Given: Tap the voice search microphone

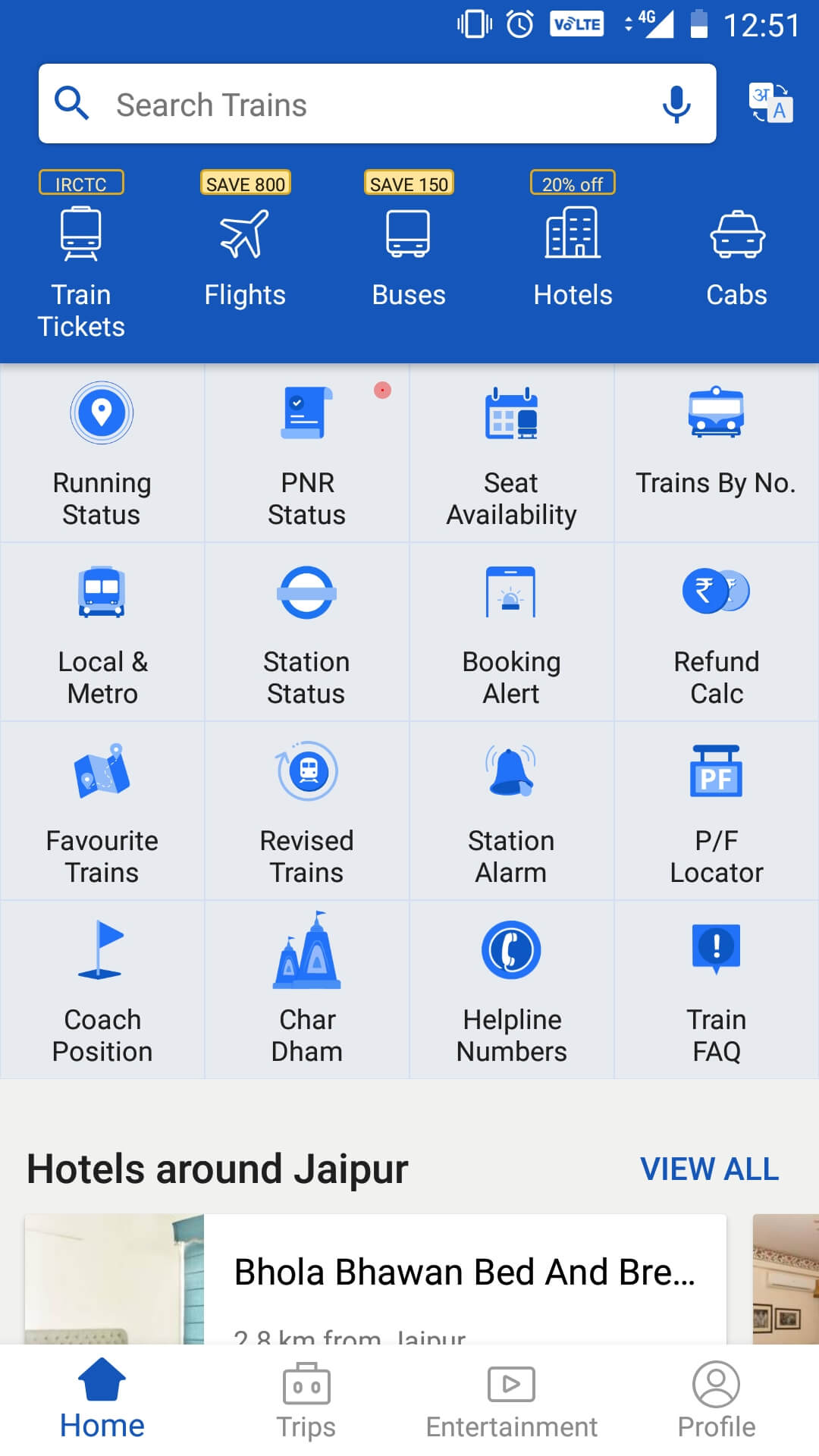Looking at the screenshot, I should point(673,104).
